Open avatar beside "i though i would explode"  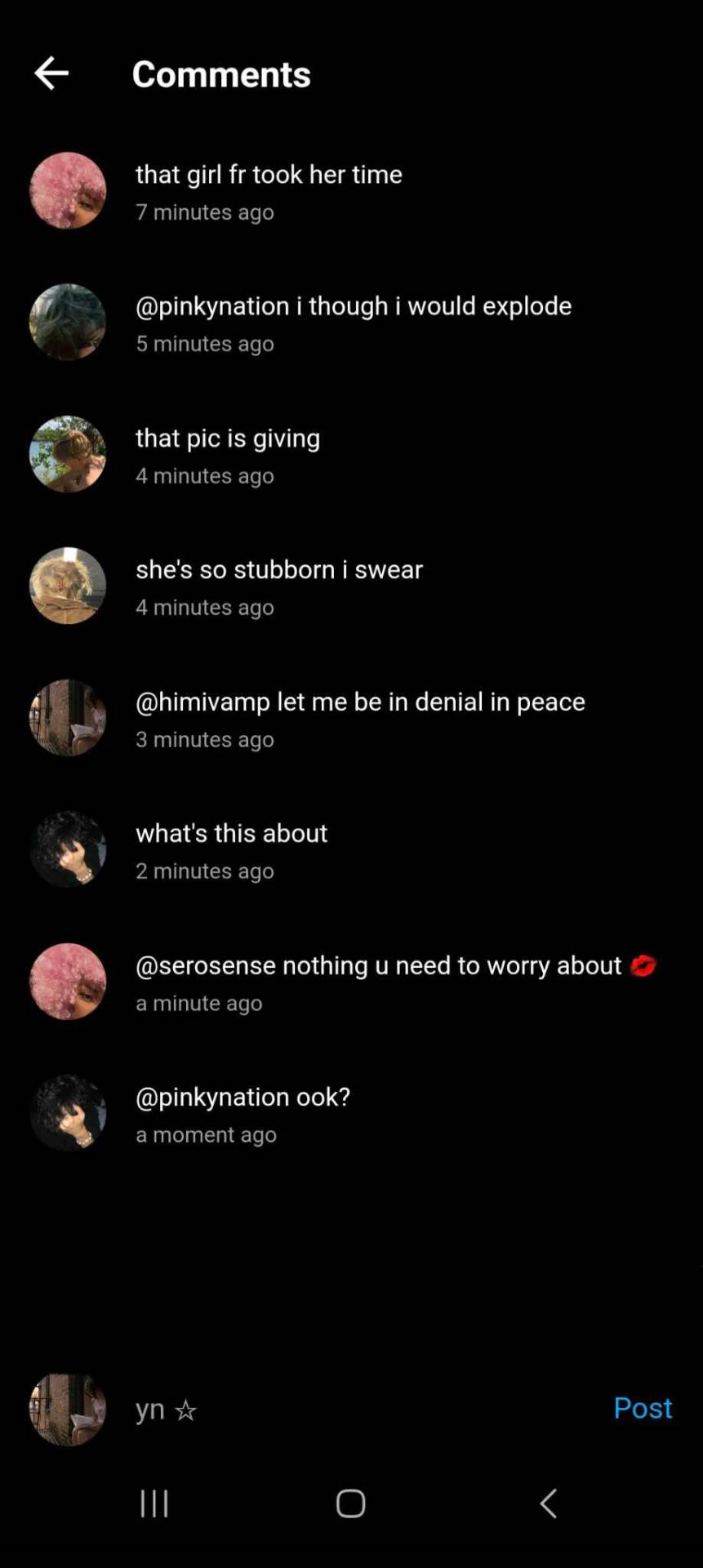coord(68,322)
